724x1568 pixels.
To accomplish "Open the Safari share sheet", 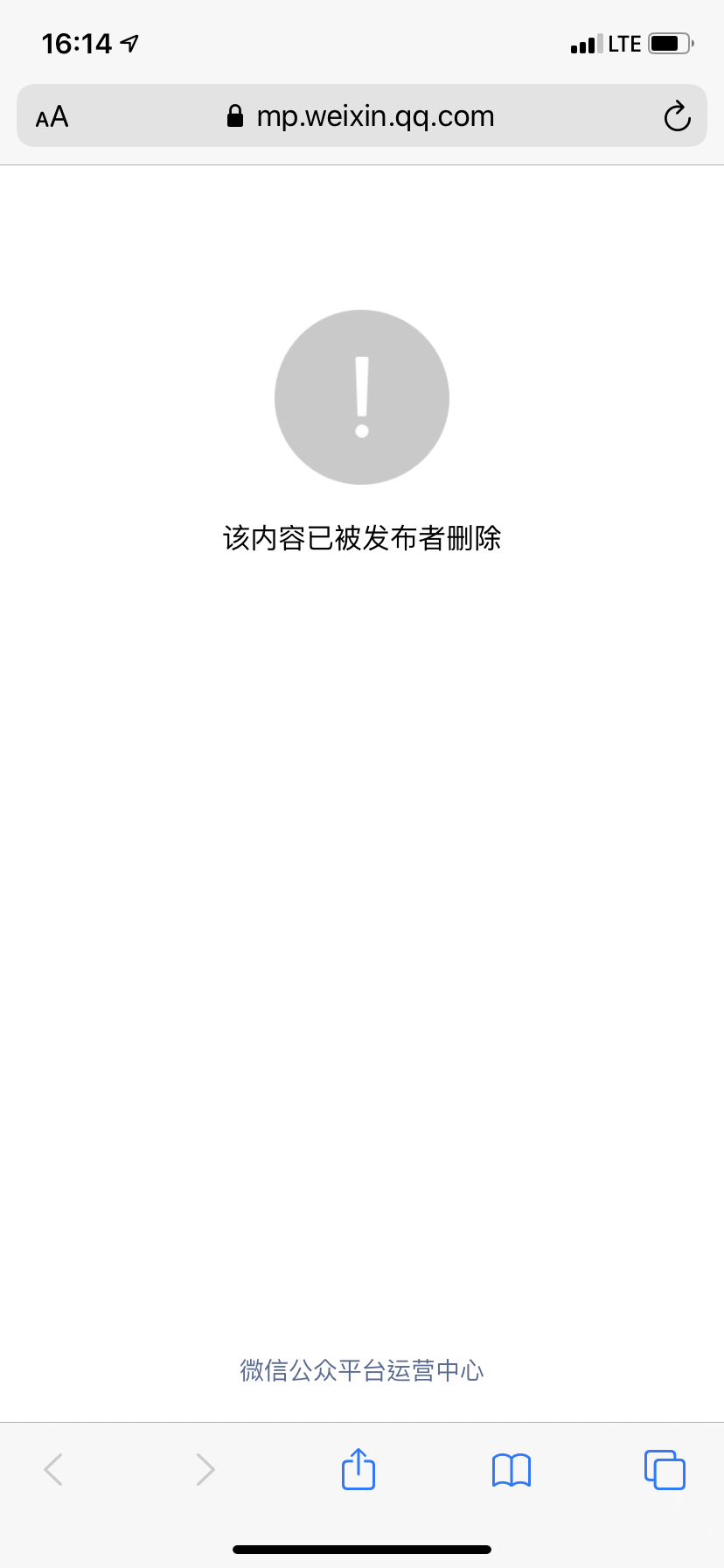I will tap(358, 1469).
